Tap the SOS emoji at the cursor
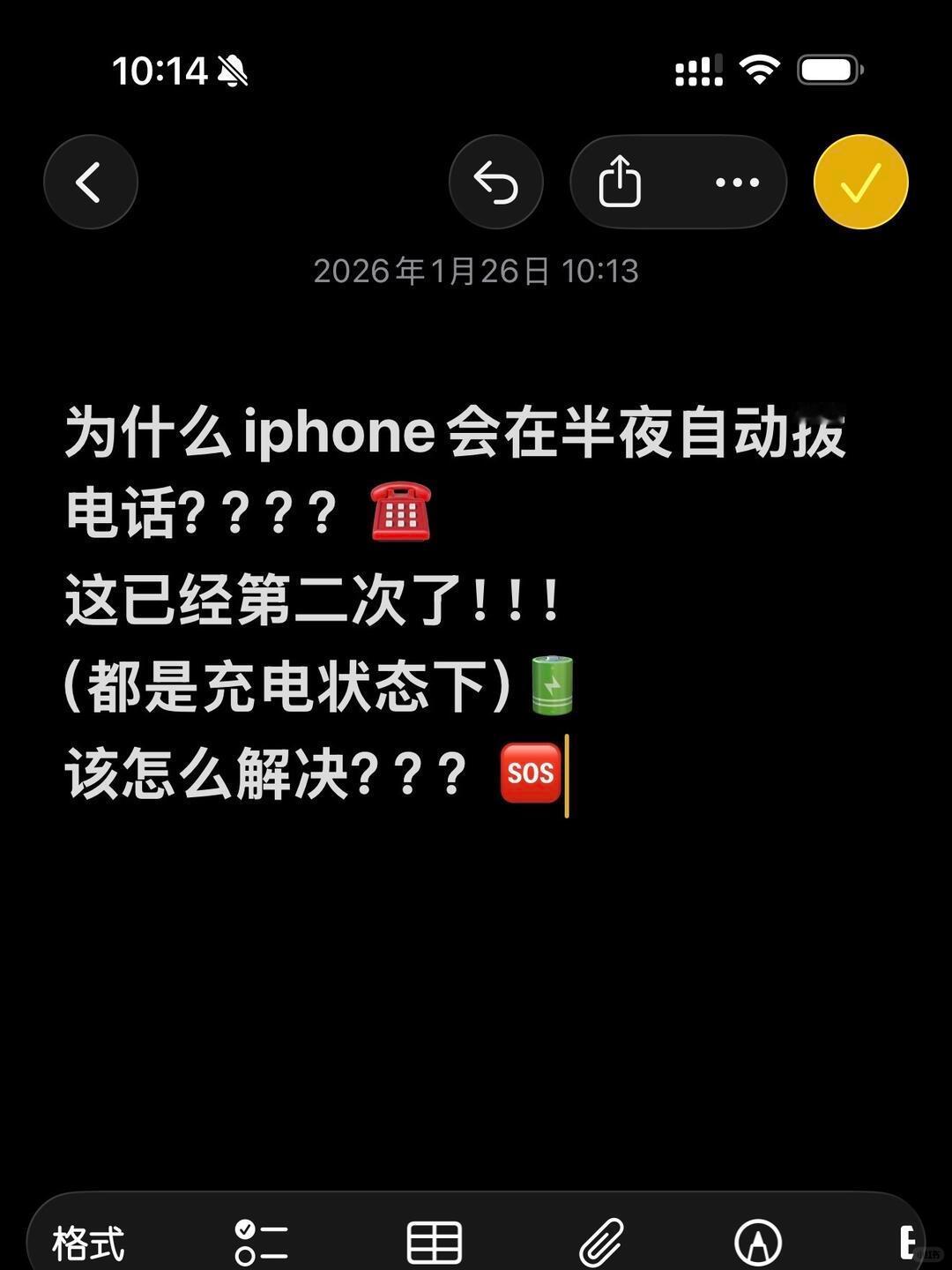This screenshot has height=1270, width=952. coord(530,773)
